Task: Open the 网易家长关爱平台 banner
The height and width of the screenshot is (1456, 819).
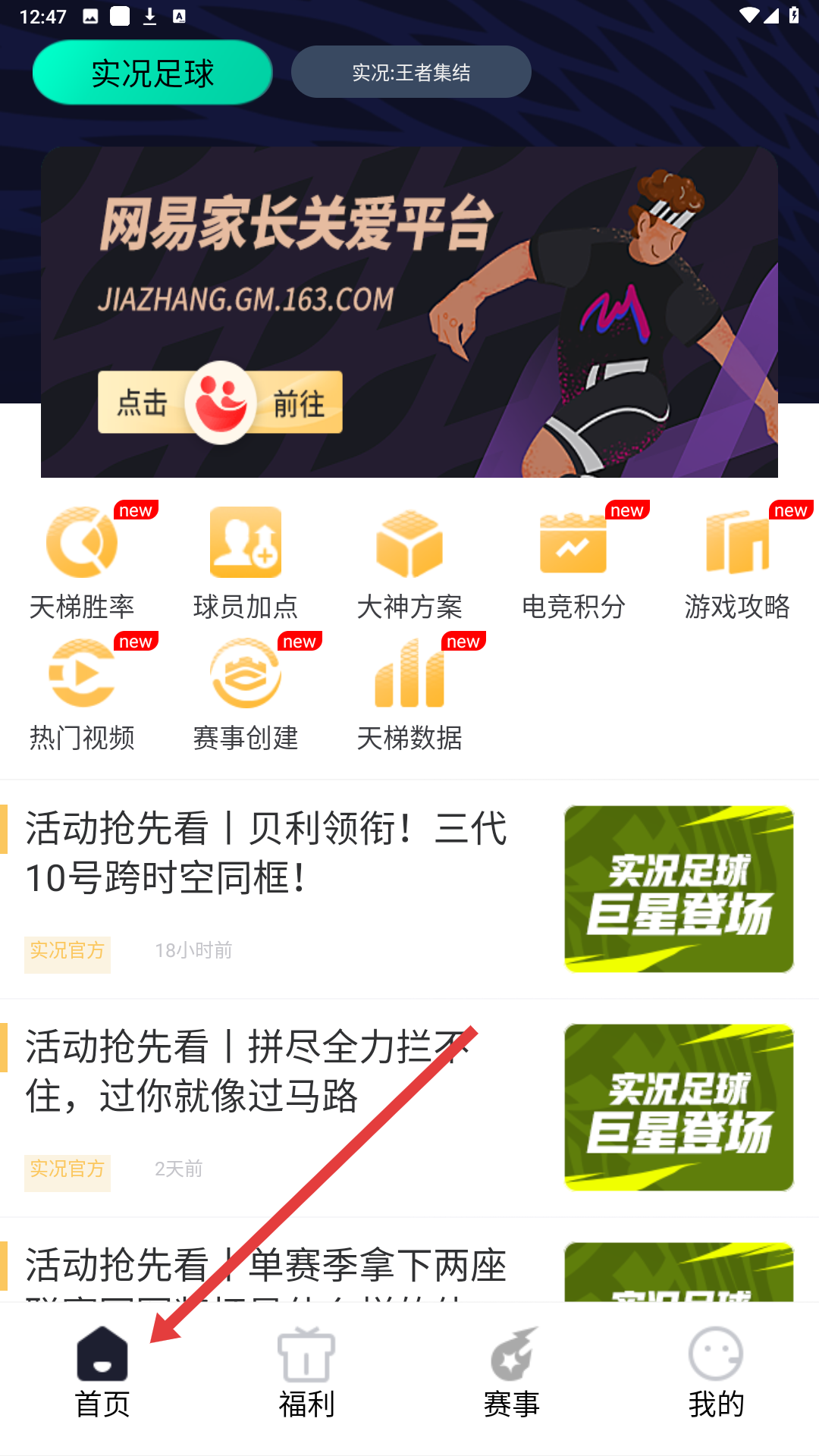Action: tap(409, 312)
